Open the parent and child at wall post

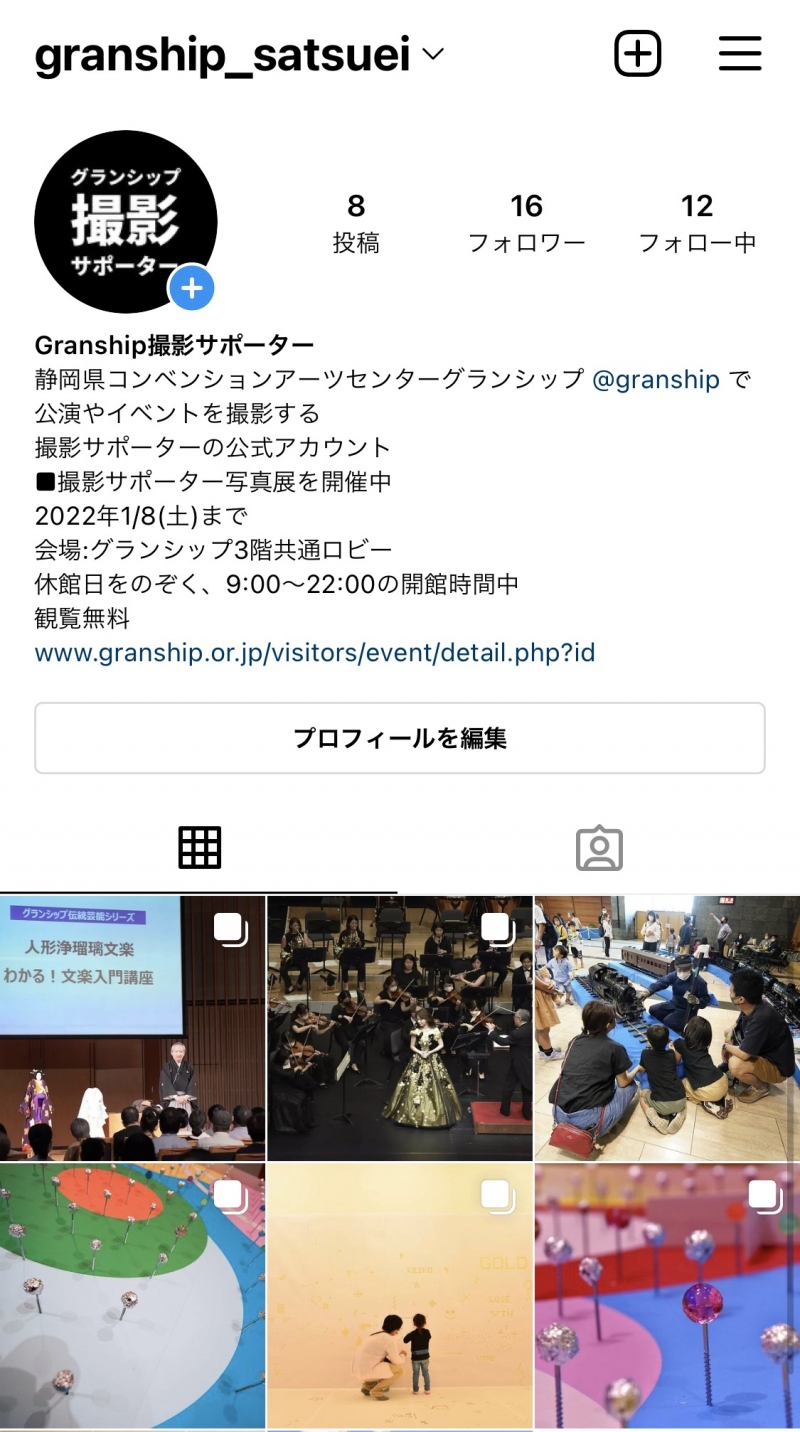(x=399, y=1296)
